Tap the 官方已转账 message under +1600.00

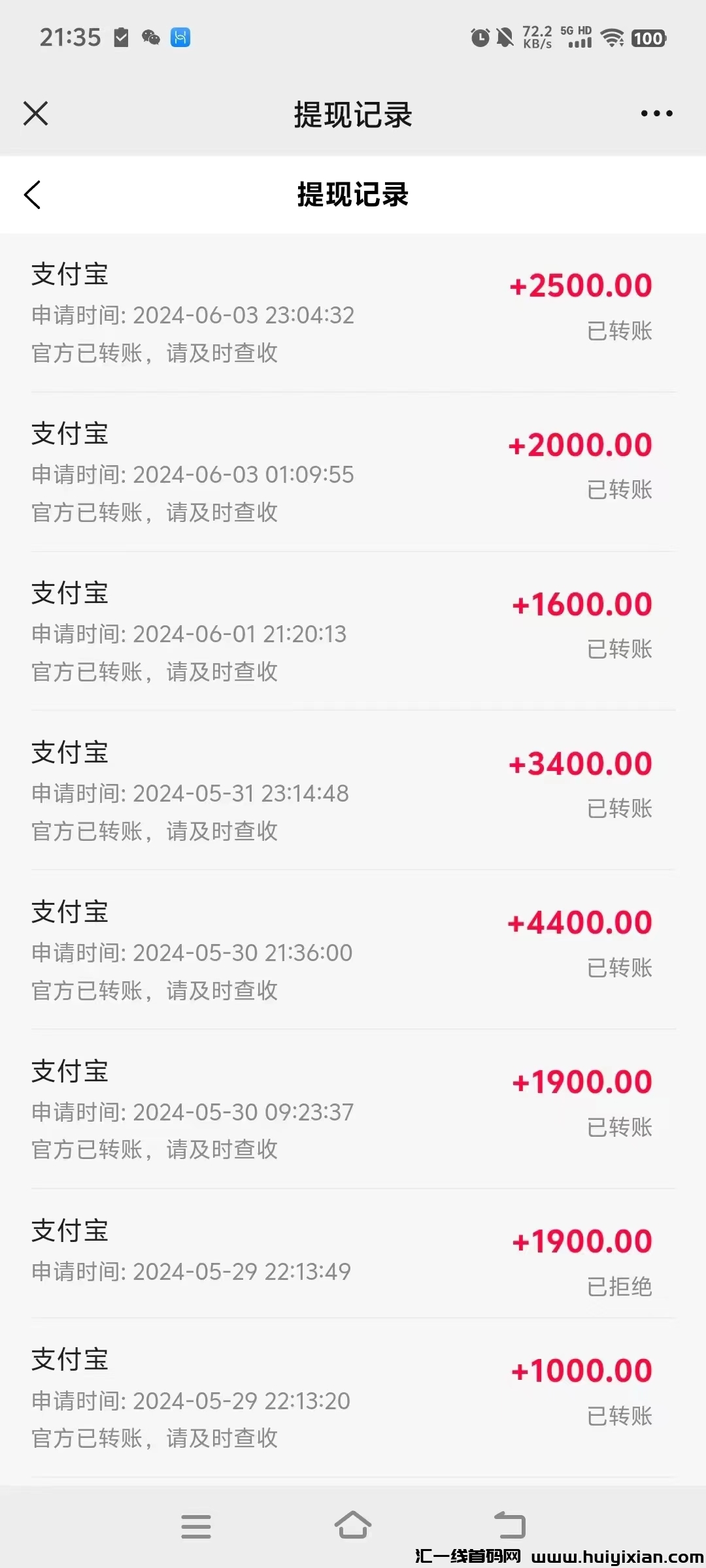coord(155,671)
